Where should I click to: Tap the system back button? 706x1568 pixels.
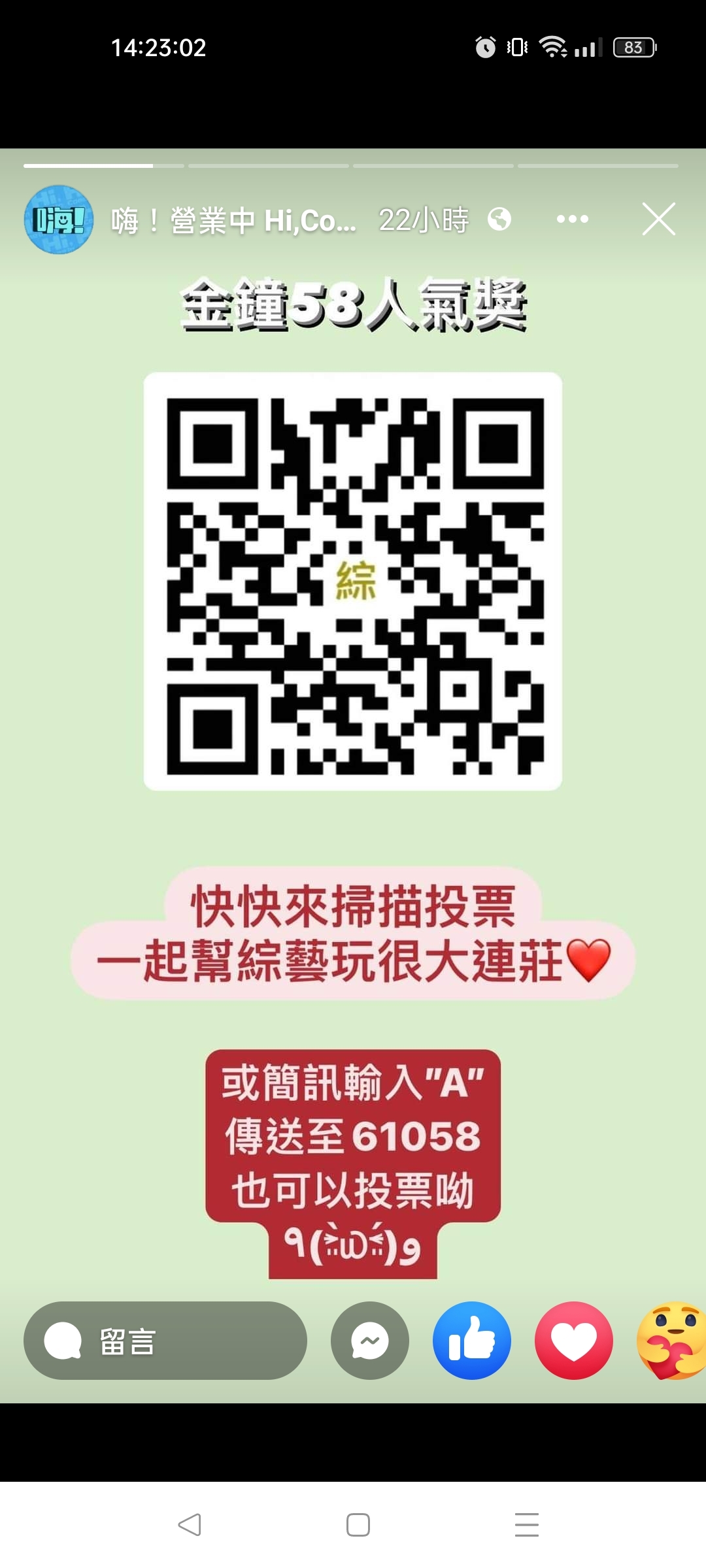click(x=190, y=1524)
